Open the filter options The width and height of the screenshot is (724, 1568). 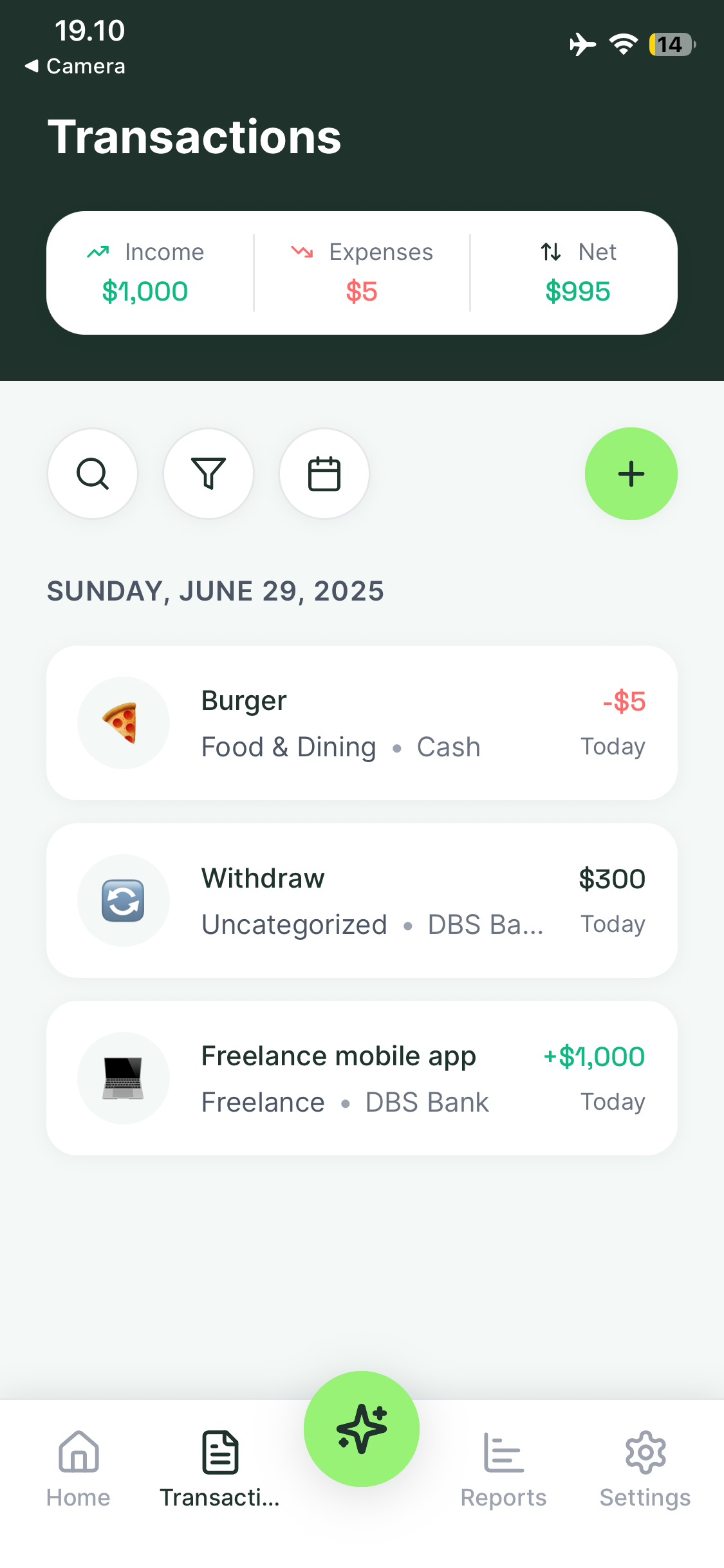209,474
